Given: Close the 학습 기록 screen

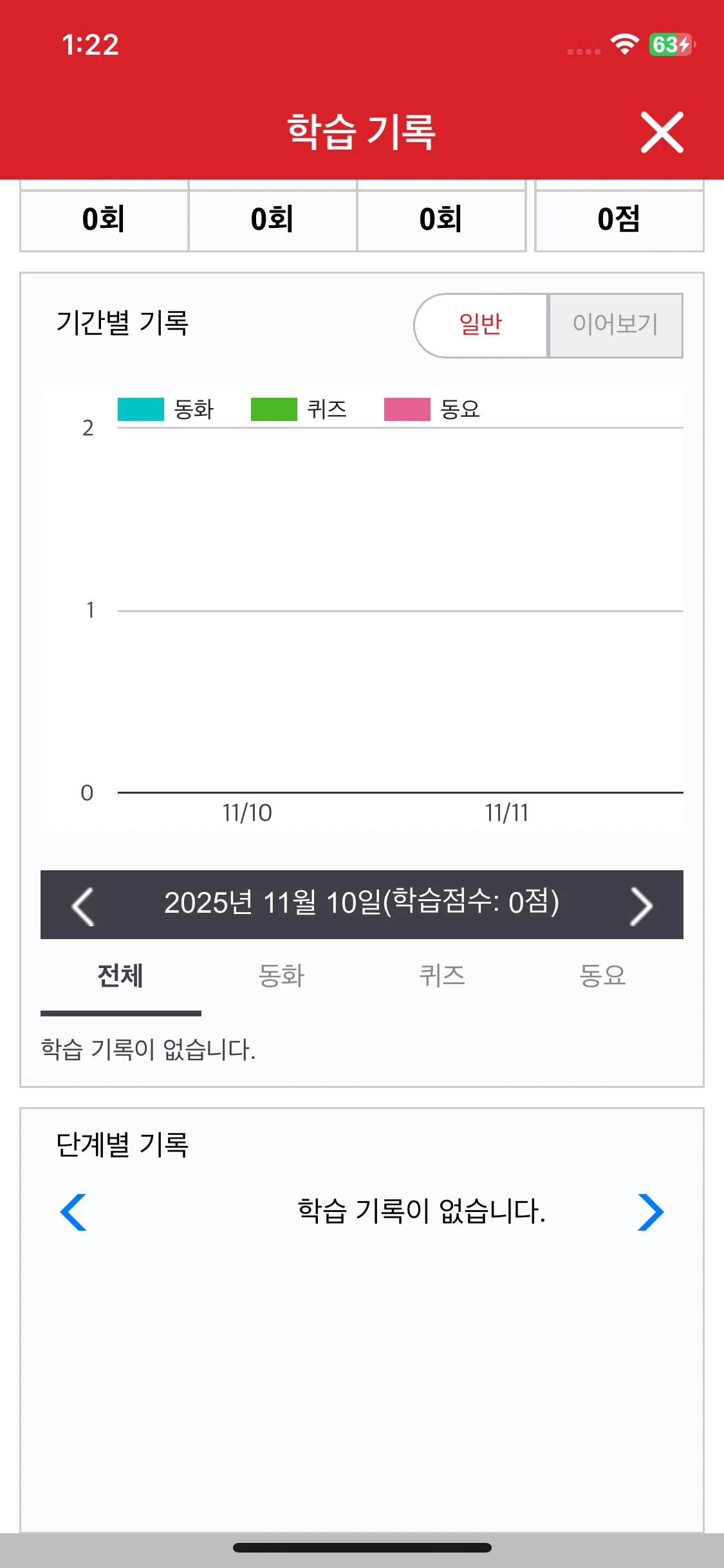Looking at the screenshot, I should [x=662, y=133].
